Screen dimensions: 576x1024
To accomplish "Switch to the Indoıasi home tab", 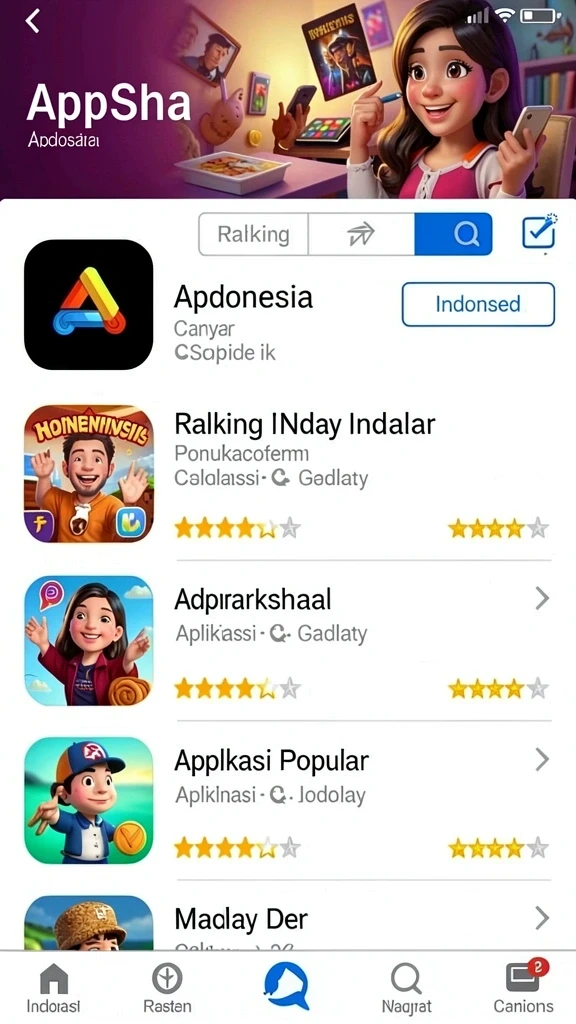I will pyautogui.click(x=54, y=989).
